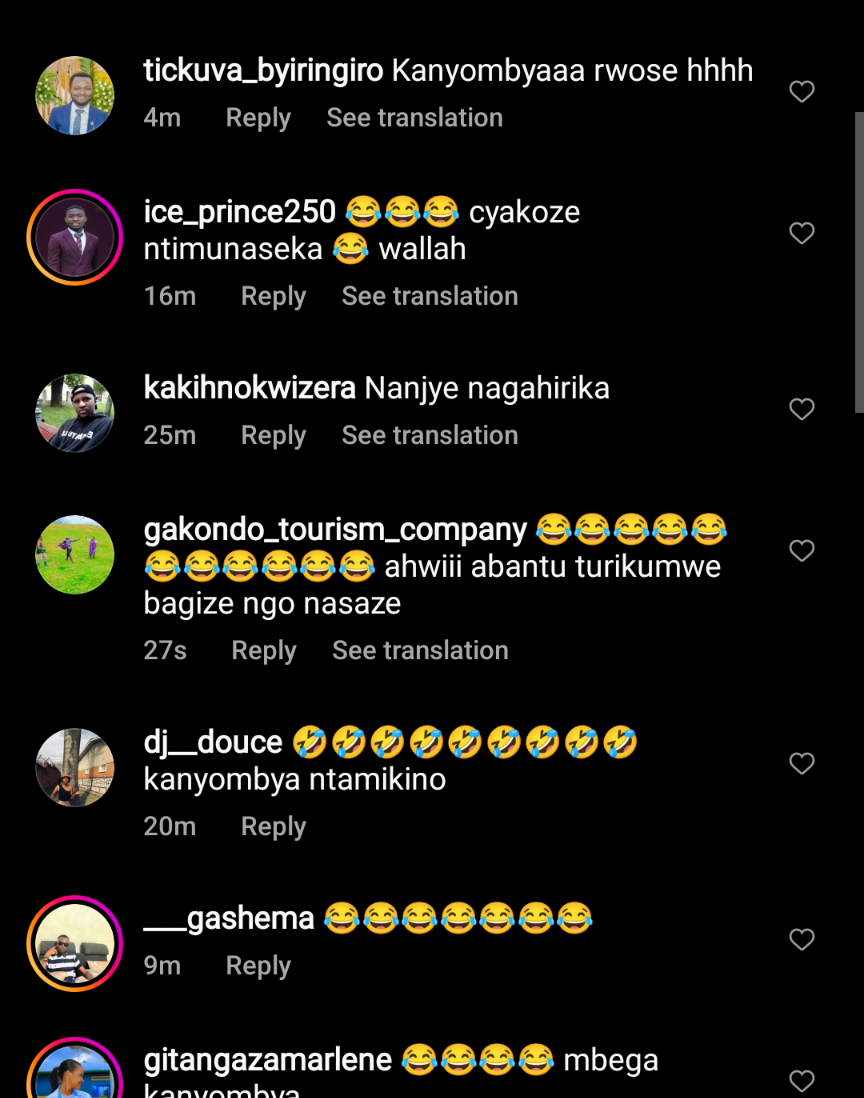Image resolution: width=864 pixels, height=1098 pixels.
Task: Open gakondo_tourism_company's profile via username
Action: 335,529
